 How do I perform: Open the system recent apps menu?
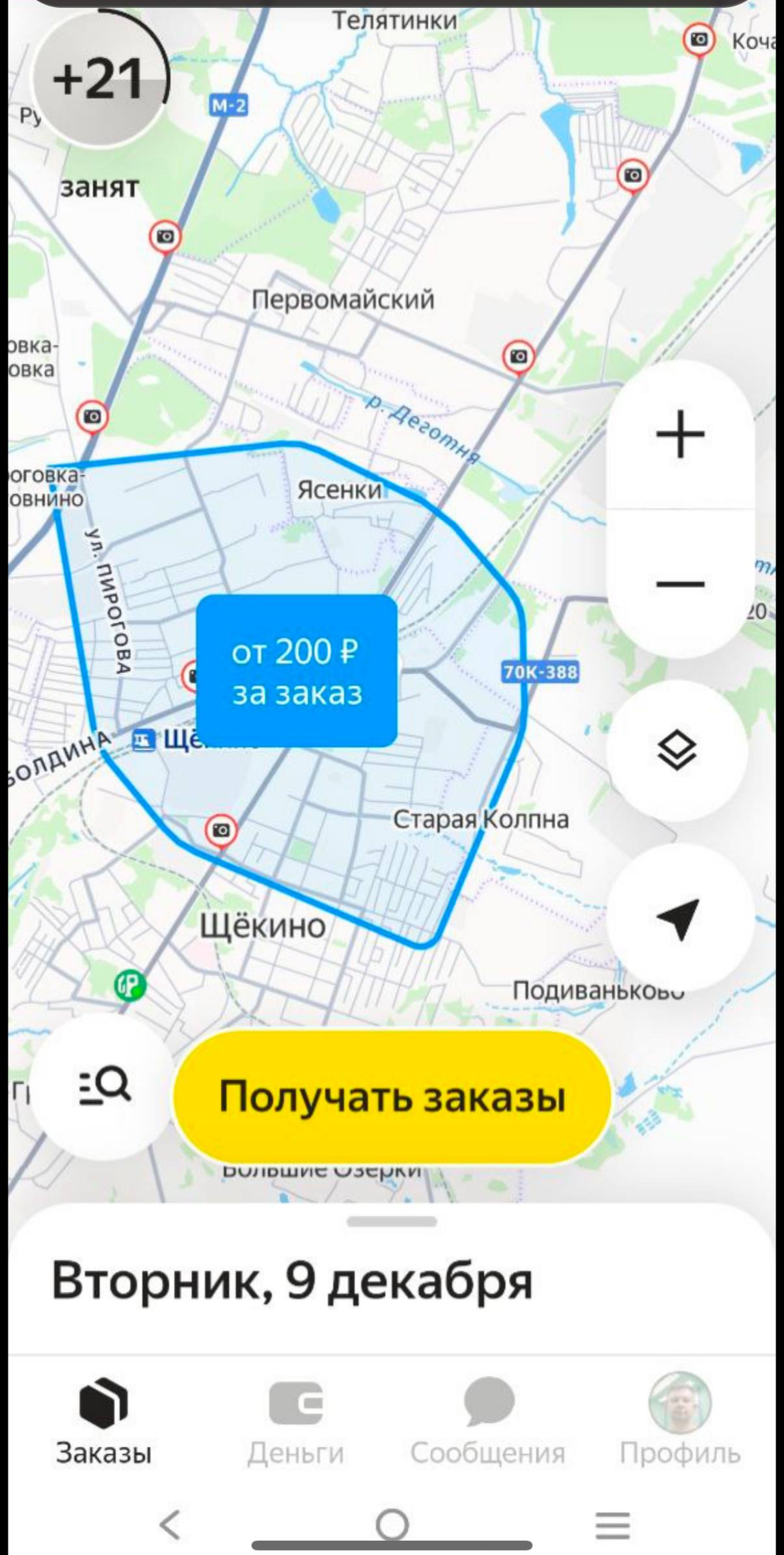click(x=612, y=1525)
